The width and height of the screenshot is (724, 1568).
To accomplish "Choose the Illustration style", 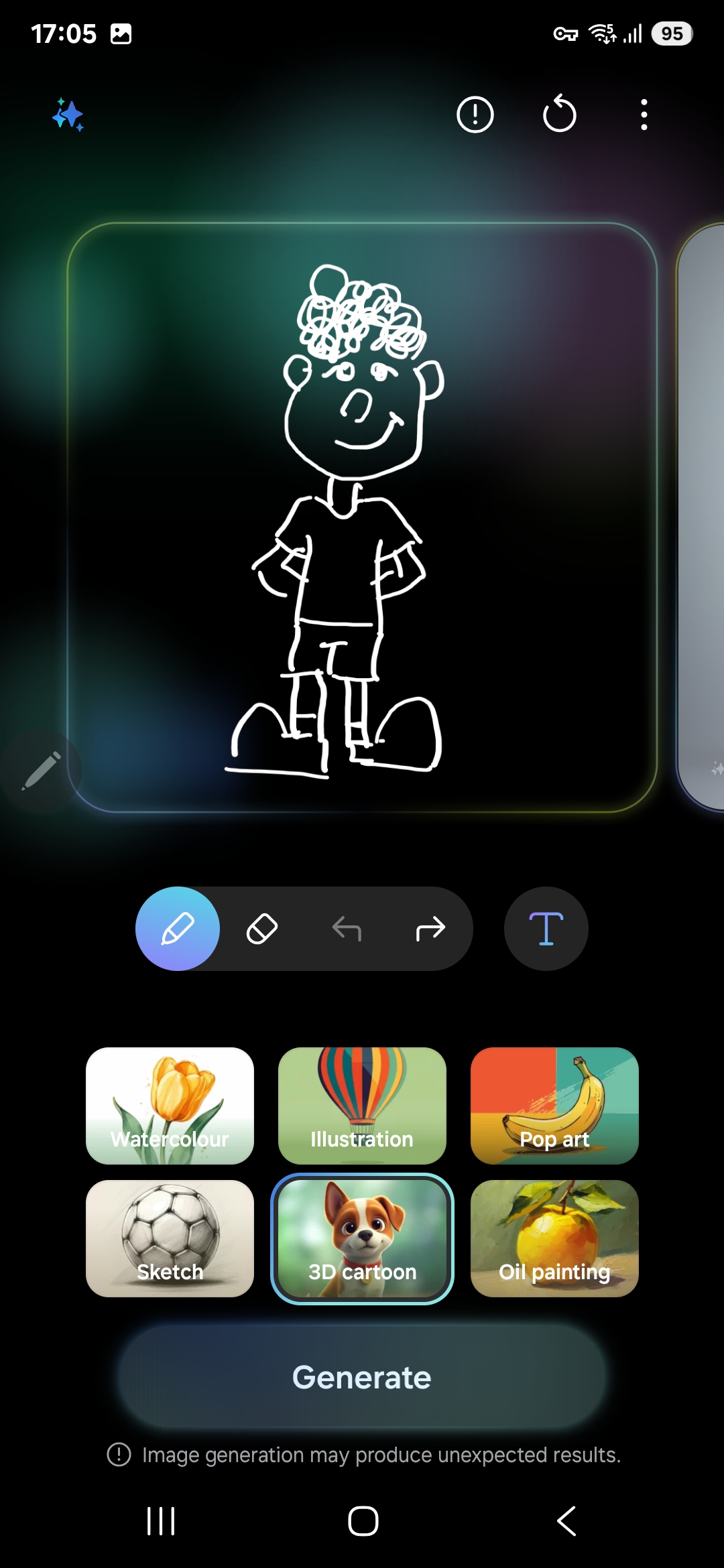I will (362, 1106).
